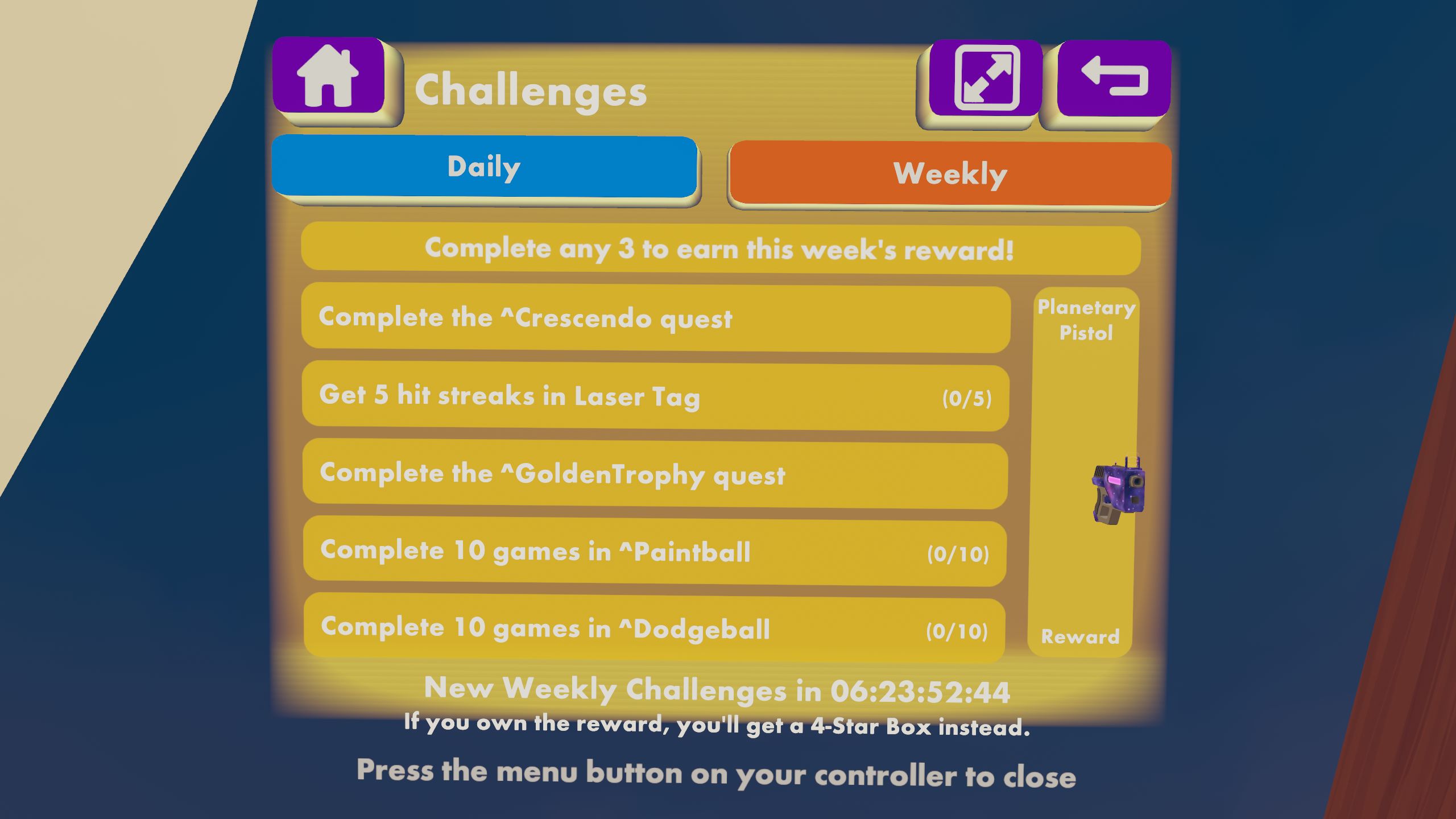The image size is (1456, 819).
Task: Select the Laser Tag hit streaks challenge
Action: click(655, 396)
